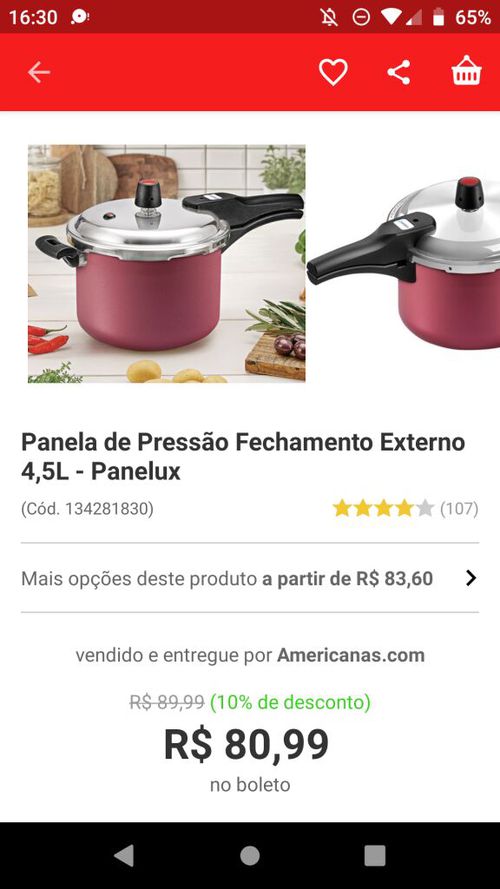Go back using the top-left arrow
This screenshot has height=889, width=500.
click(39, 73)
